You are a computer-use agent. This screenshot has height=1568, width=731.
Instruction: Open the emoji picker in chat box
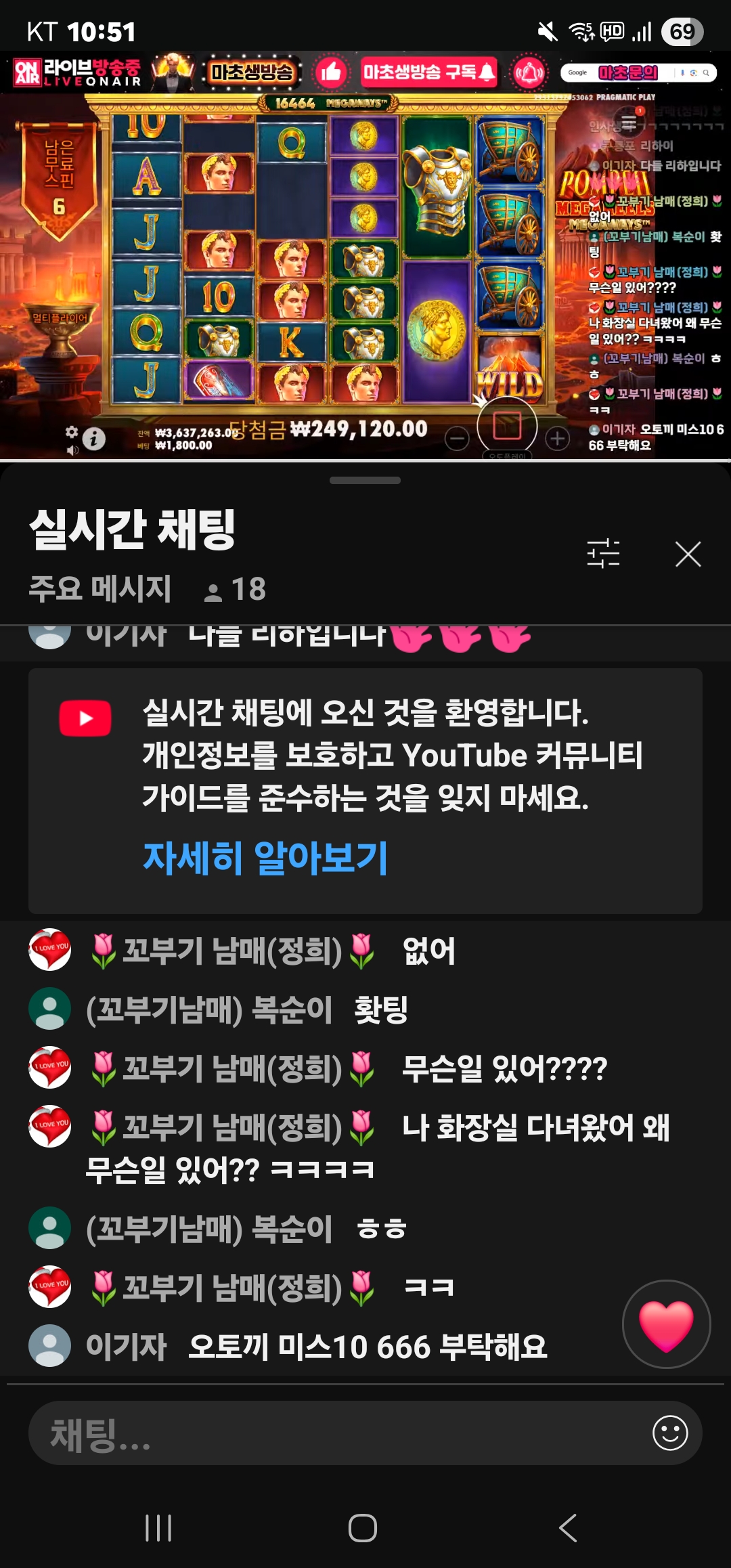coord(670,1433)
